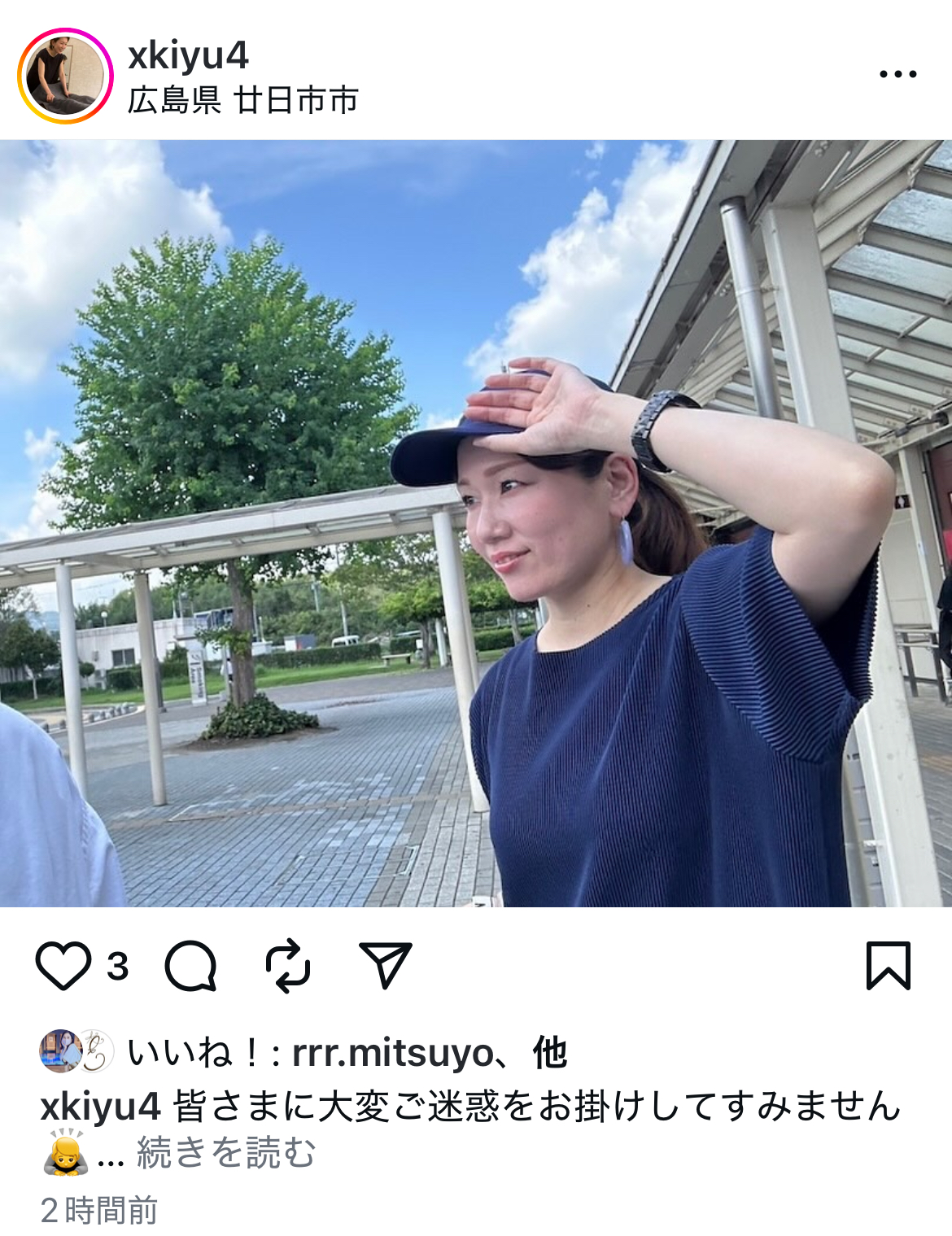Viewport: 952px width, 1236px height.
Task: Open xkiyu4's story from the profile picture
Action: point(65,76)
